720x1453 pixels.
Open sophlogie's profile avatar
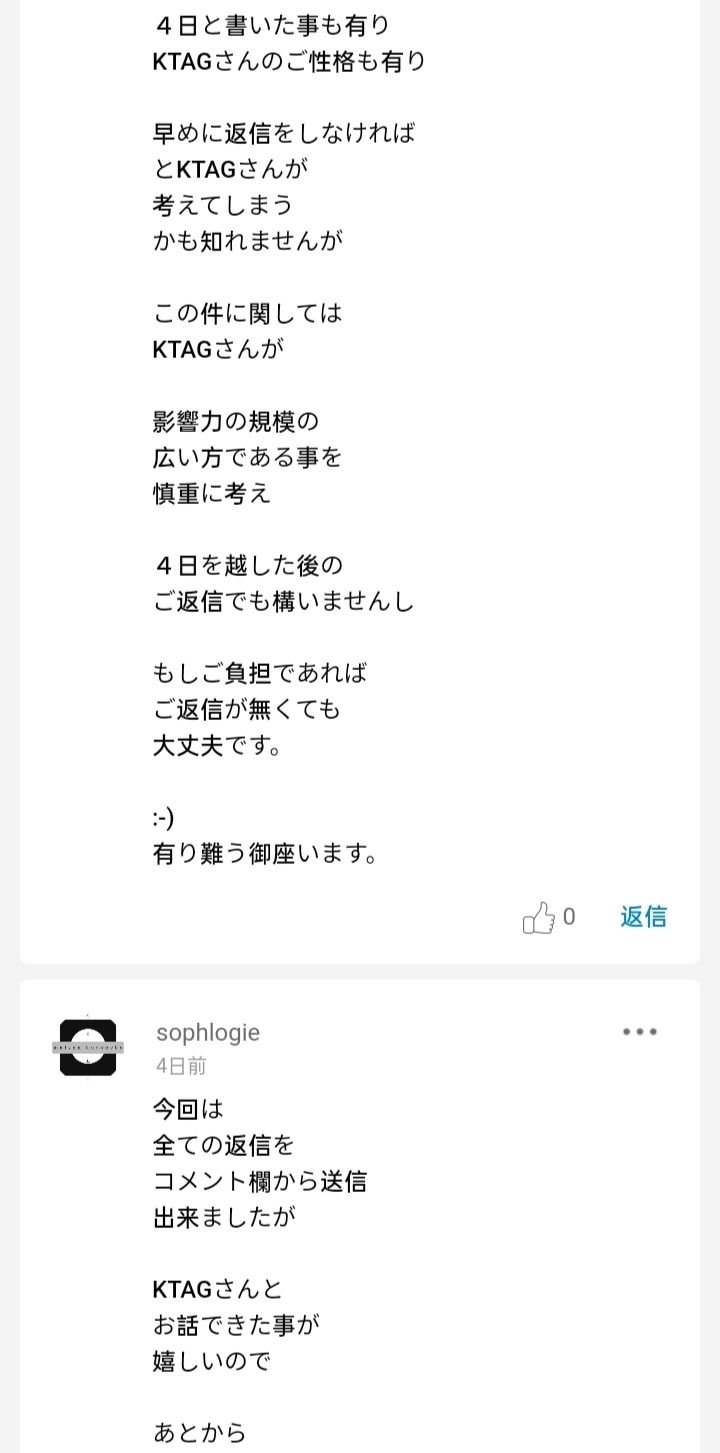point(88,1047)
